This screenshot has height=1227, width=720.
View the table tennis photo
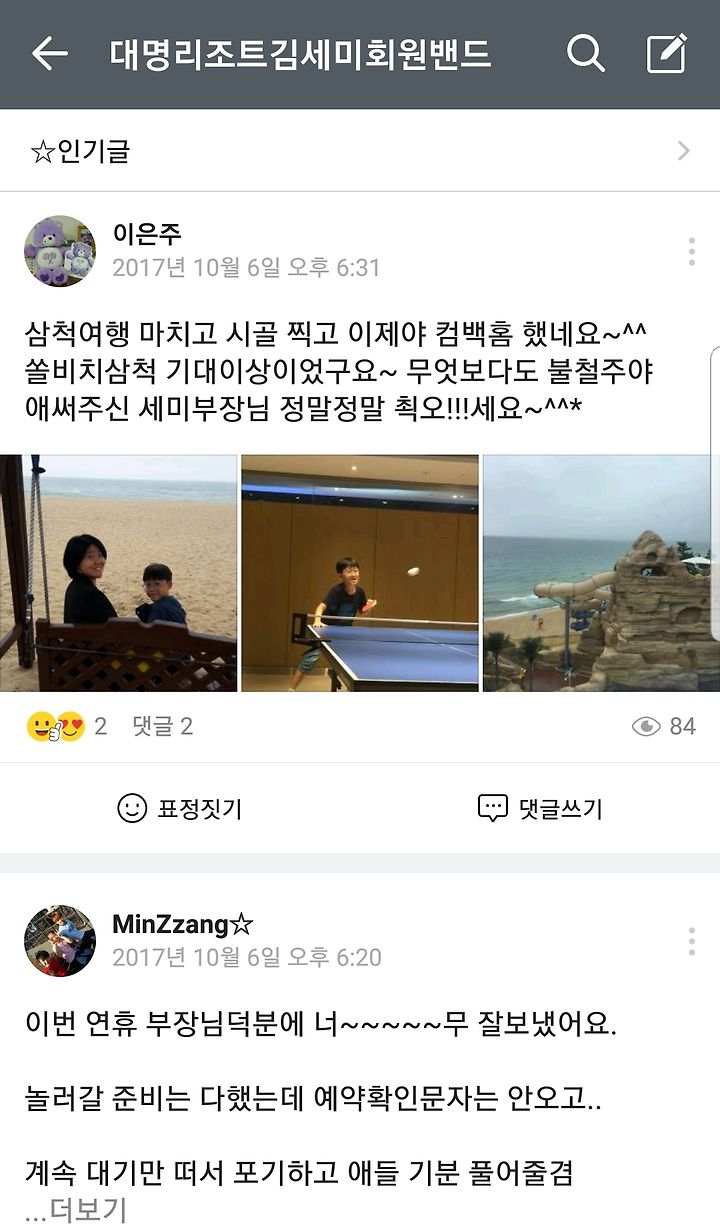(360, 573)
